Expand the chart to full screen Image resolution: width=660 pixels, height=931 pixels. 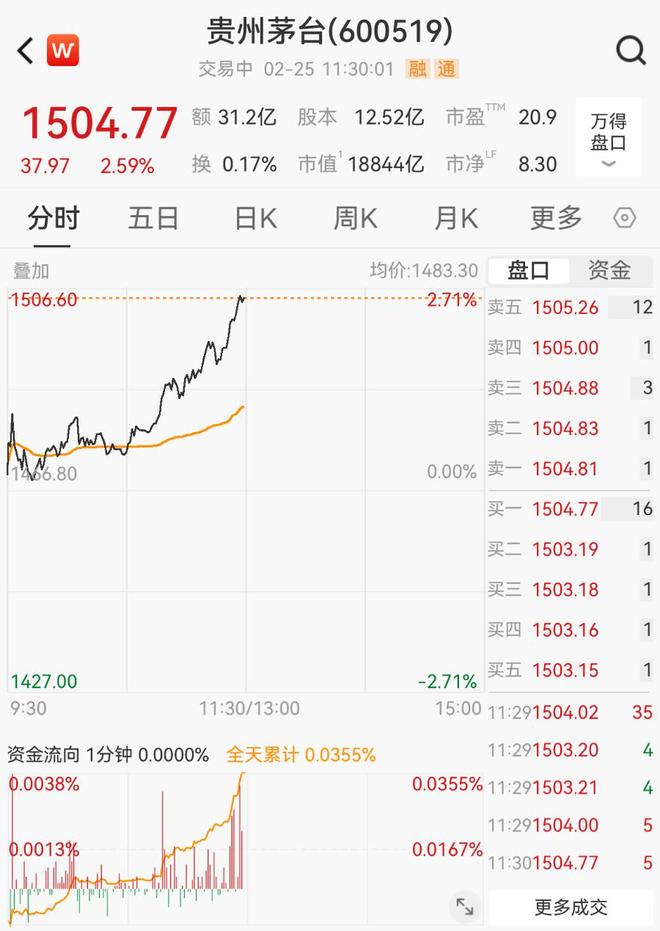pos(465,906)
